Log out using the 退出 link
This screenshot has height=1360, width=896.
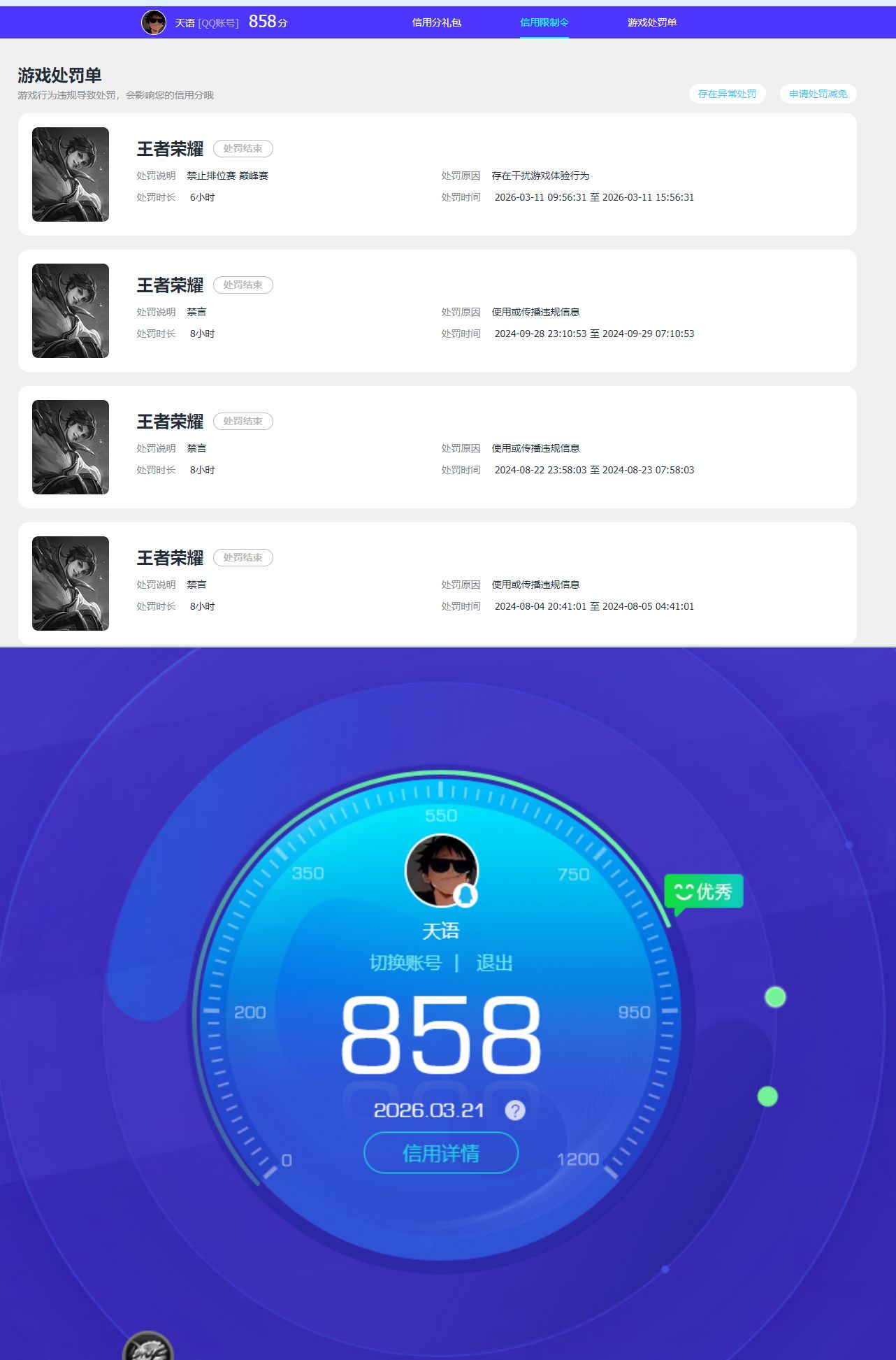pyautogui.click(x=494, y=963)
